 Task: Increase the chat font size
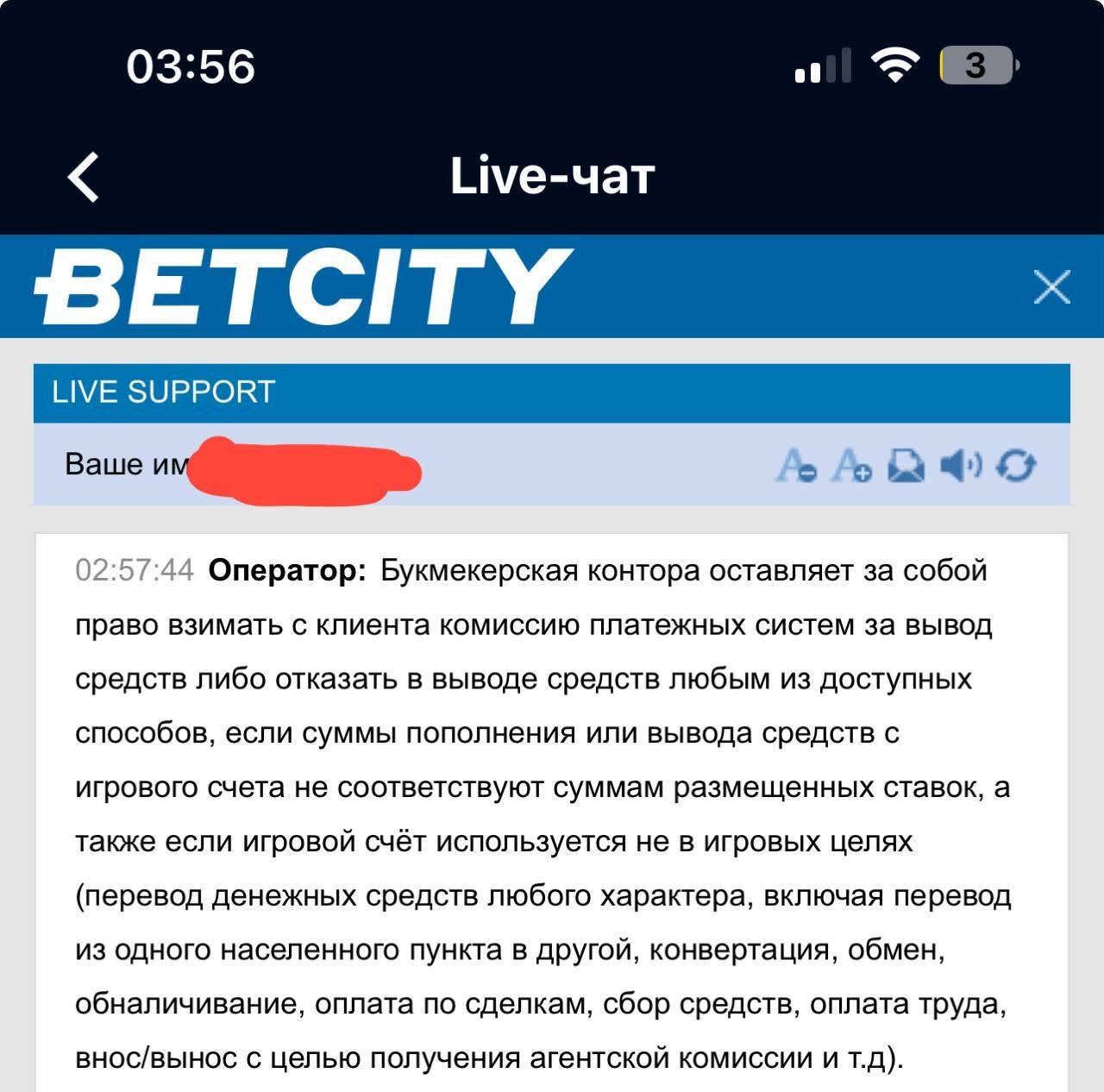pyautogui.click(x=850, y=466)
